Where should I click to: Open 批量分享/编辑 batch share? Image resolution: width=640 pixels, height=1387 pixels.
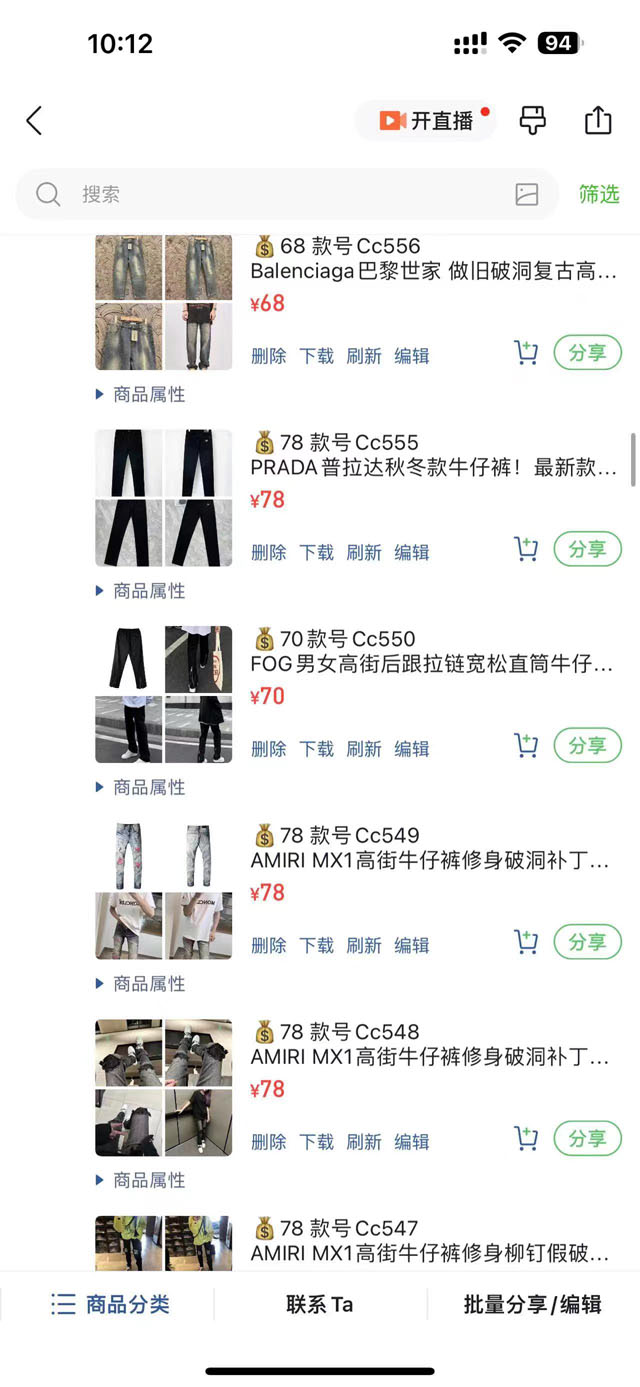click(x=532, y=1304)
